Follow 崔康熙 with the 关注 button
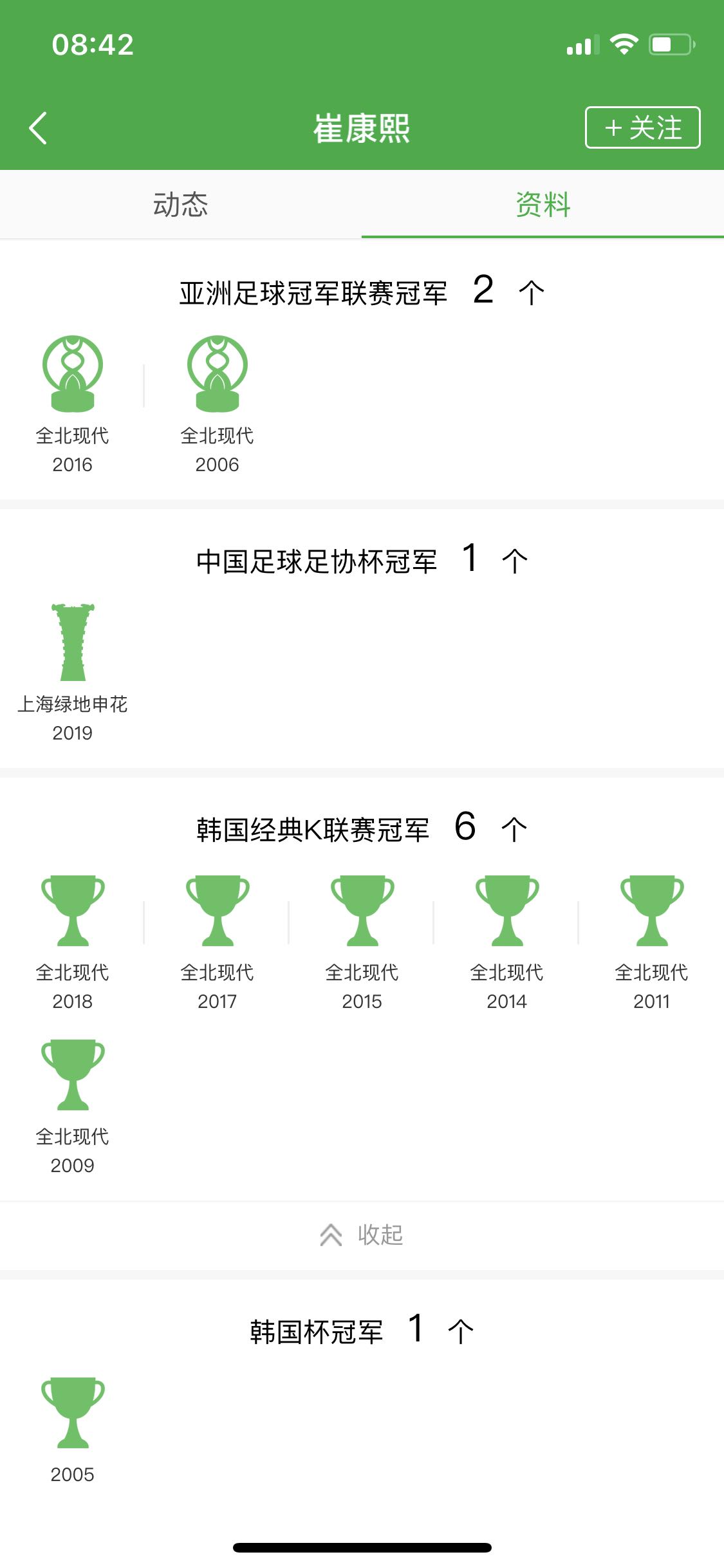724x1568 pixels. [x=642, y=127]
